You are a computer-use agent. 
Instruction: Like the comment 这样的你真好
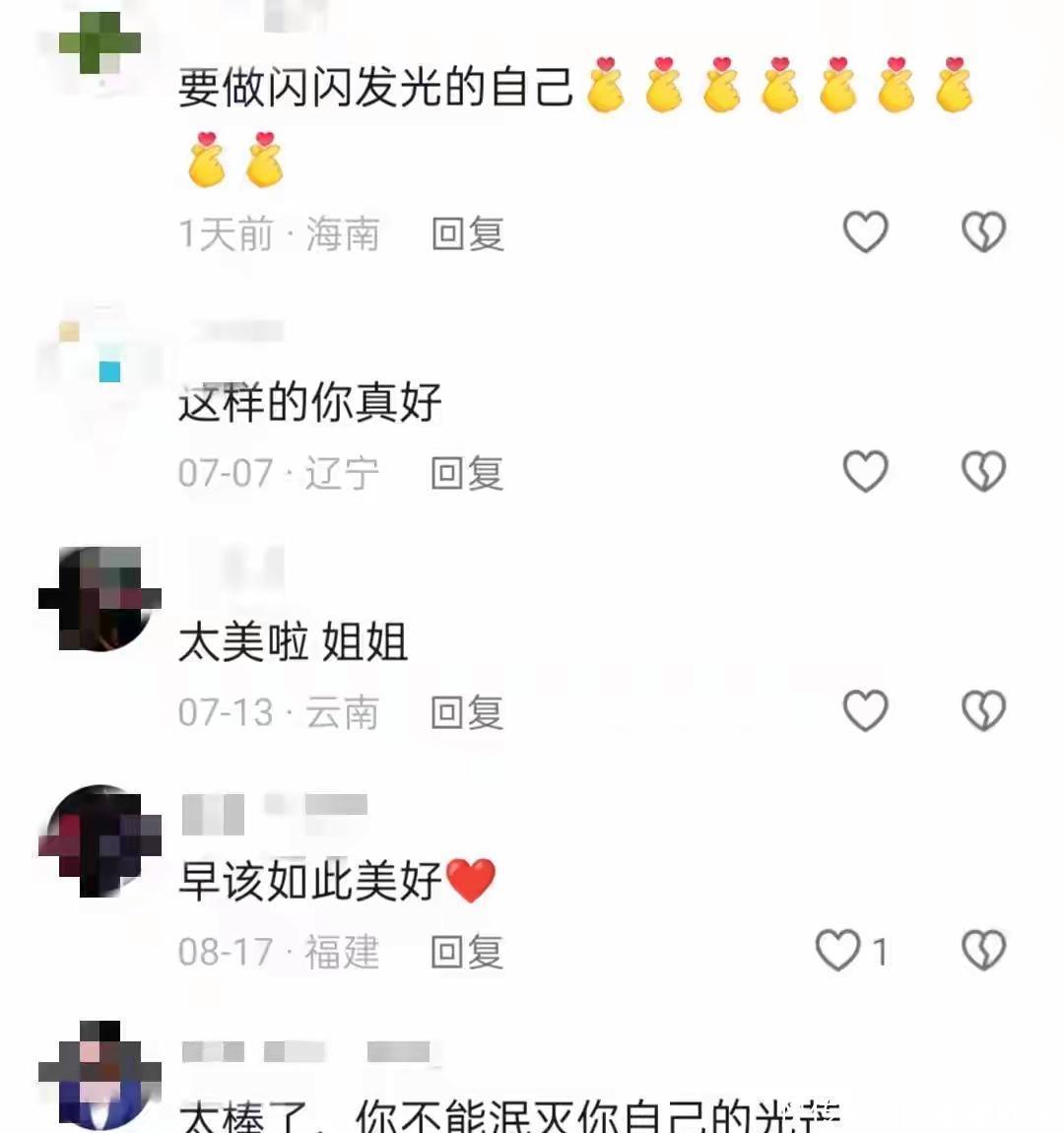point(865,472)
